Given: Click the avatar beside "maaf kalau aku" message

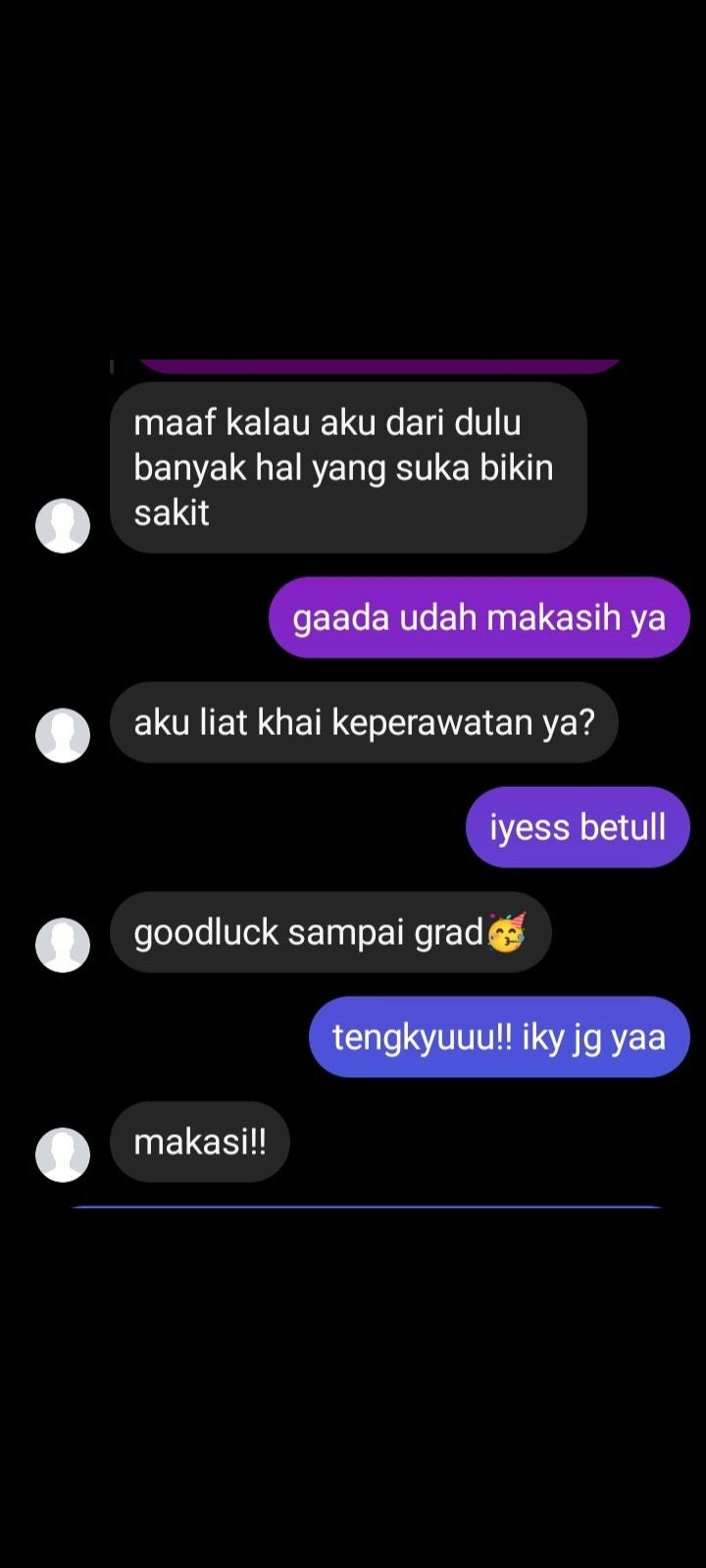Looking at the screenshot, I should 63,524.
